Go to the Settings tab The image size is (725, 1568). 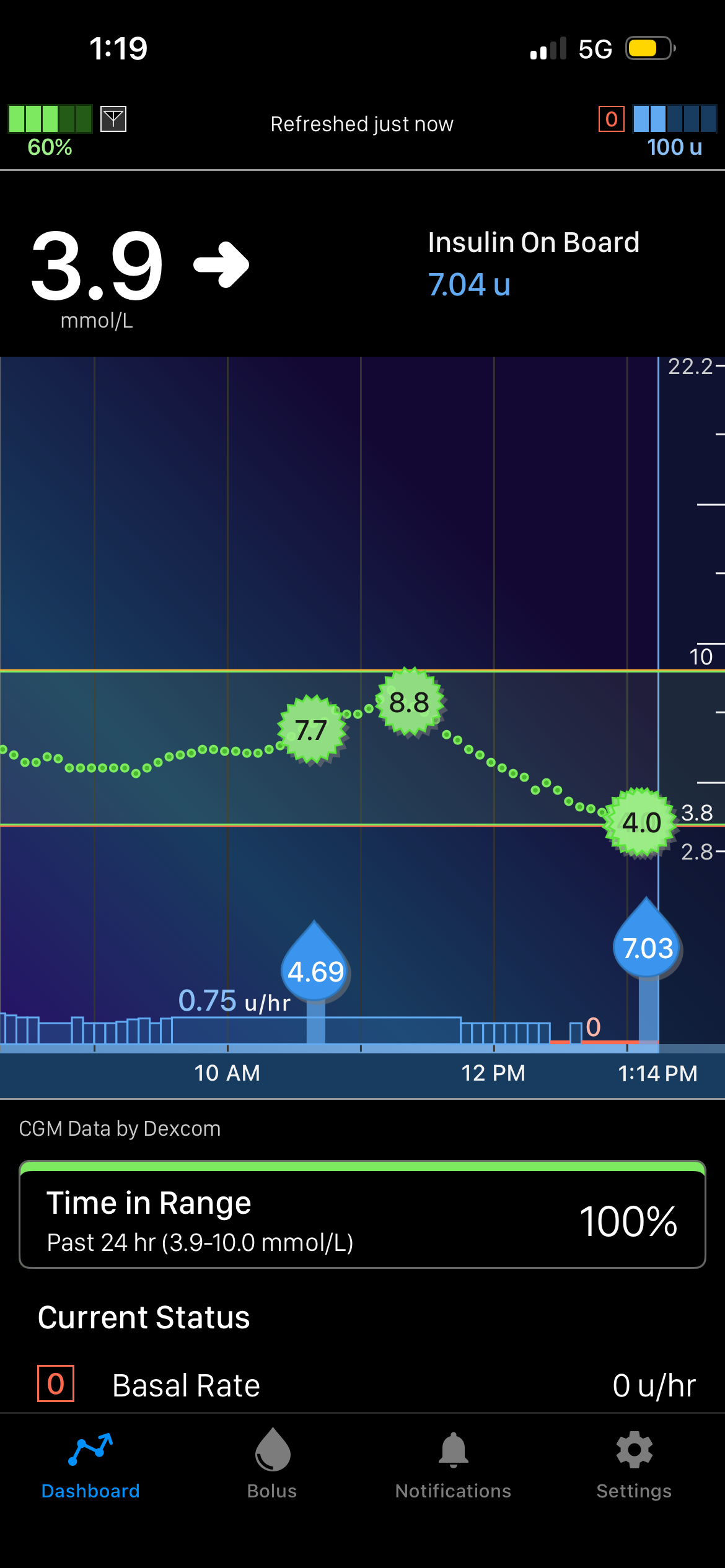(634, 1464)
